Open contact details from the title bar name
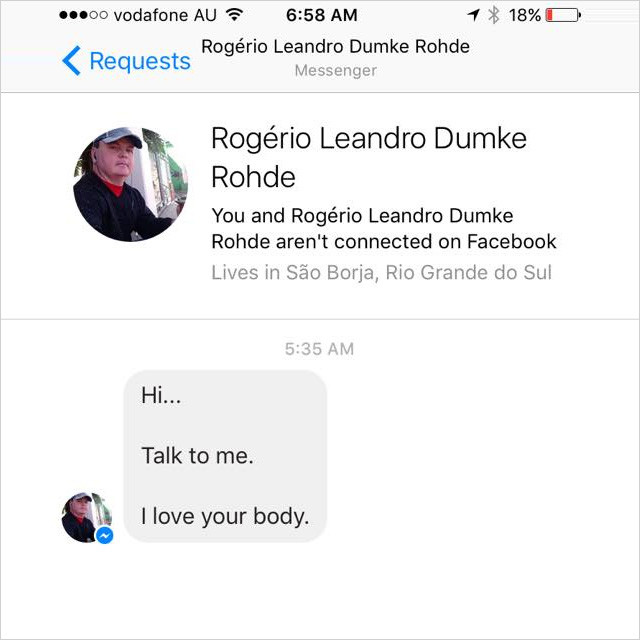This screenshot has width=640, height=640. [335, 47]
